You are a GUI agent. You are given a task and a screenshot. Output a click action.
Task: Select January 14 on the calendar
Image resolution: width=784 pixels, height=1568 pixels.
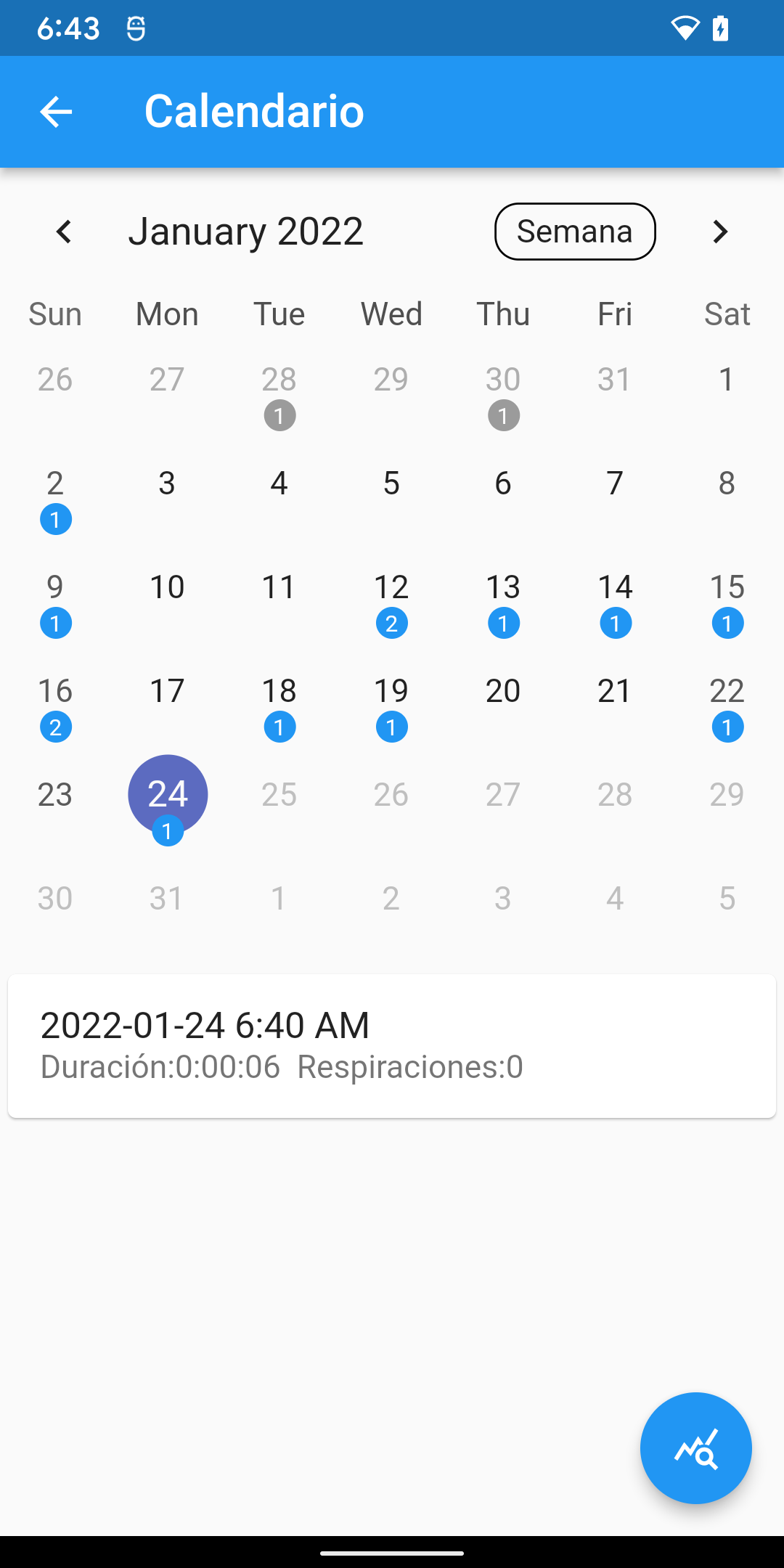(615, 602)
